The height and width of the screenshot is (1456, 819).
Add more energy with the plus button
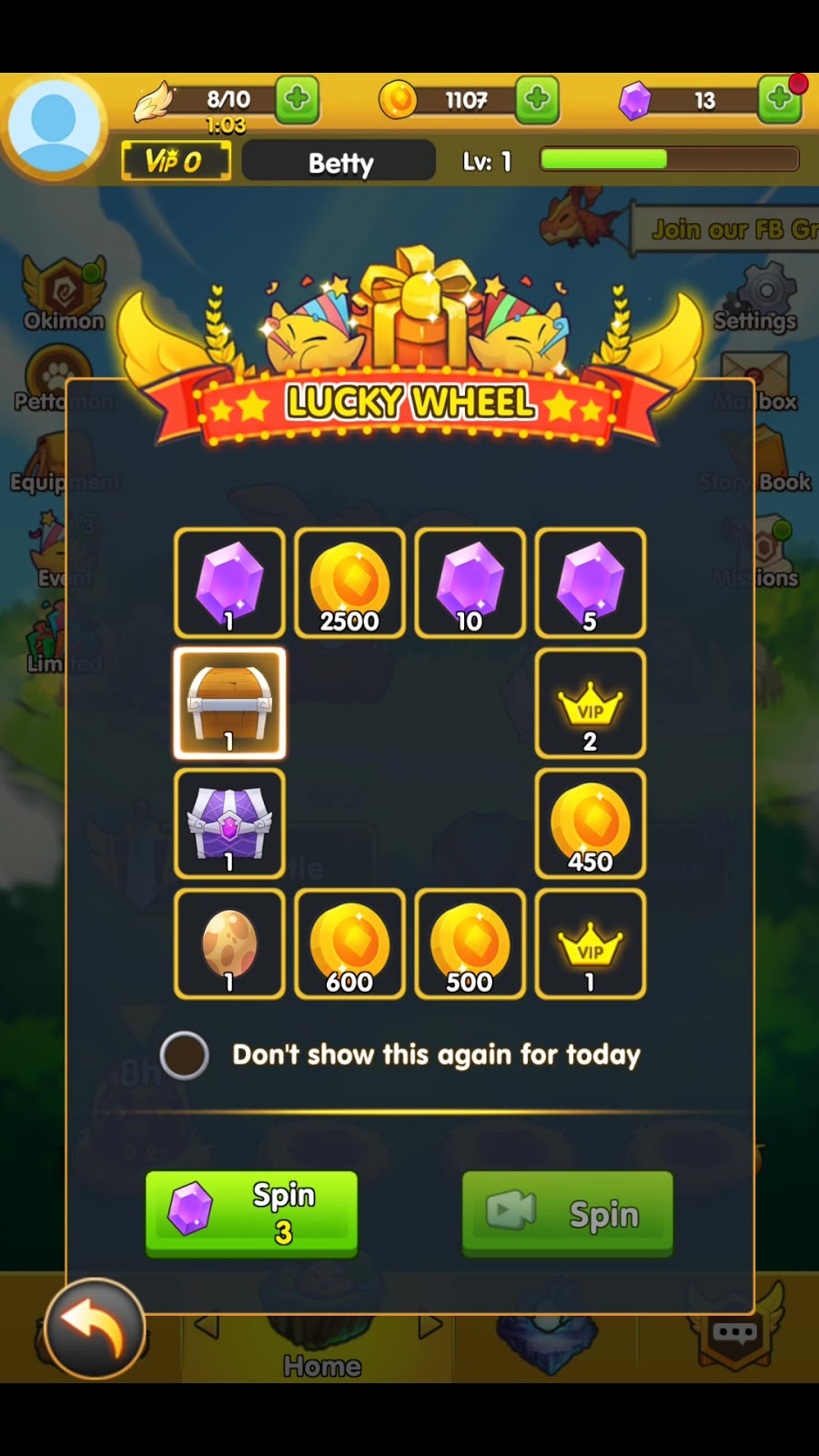(x=298, y=98)
